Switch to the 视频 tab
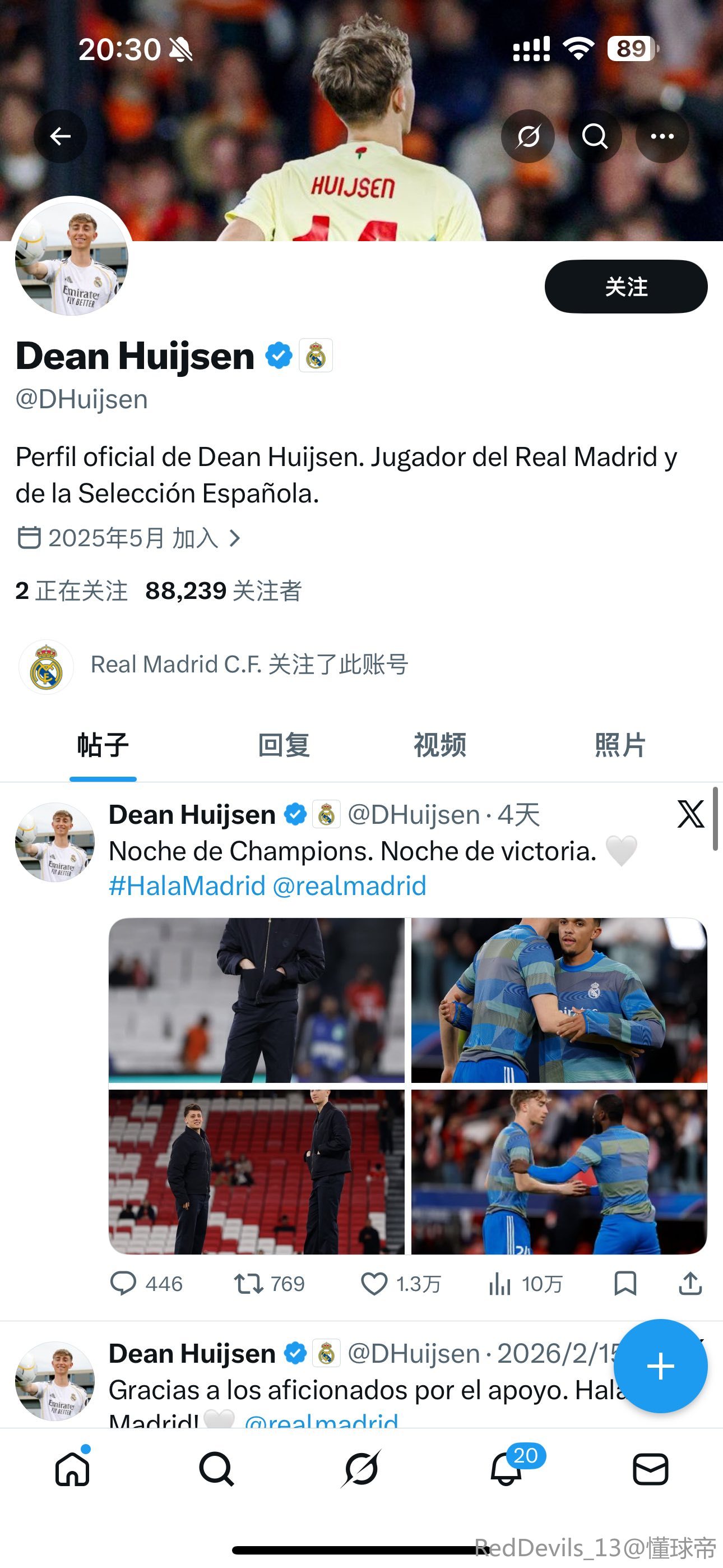Image resolution: width=723 pixels, height=1568 pixels. point(440,745)
